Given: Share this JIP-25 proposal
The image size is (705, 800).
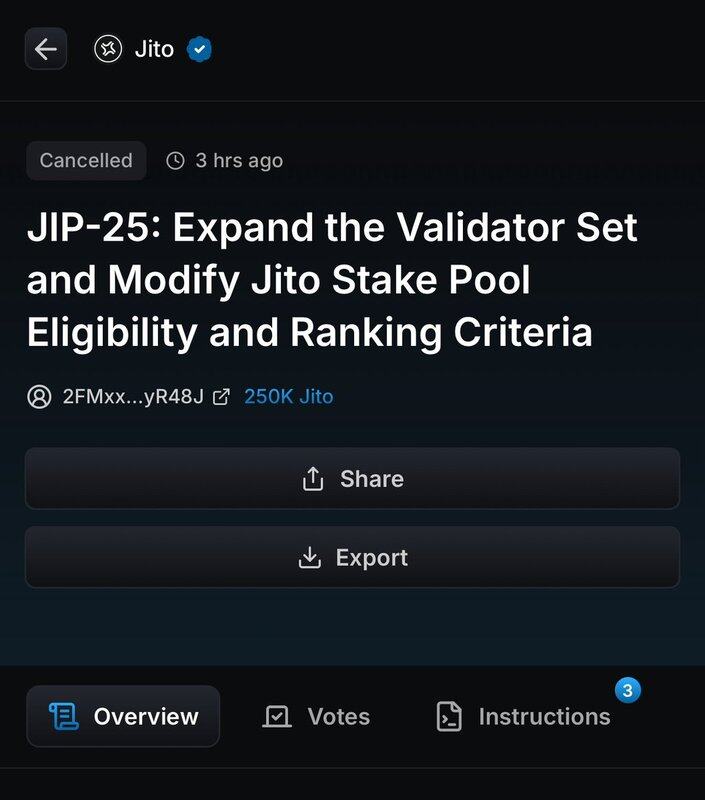Looking at the screenshot, I should pos(352,479).
